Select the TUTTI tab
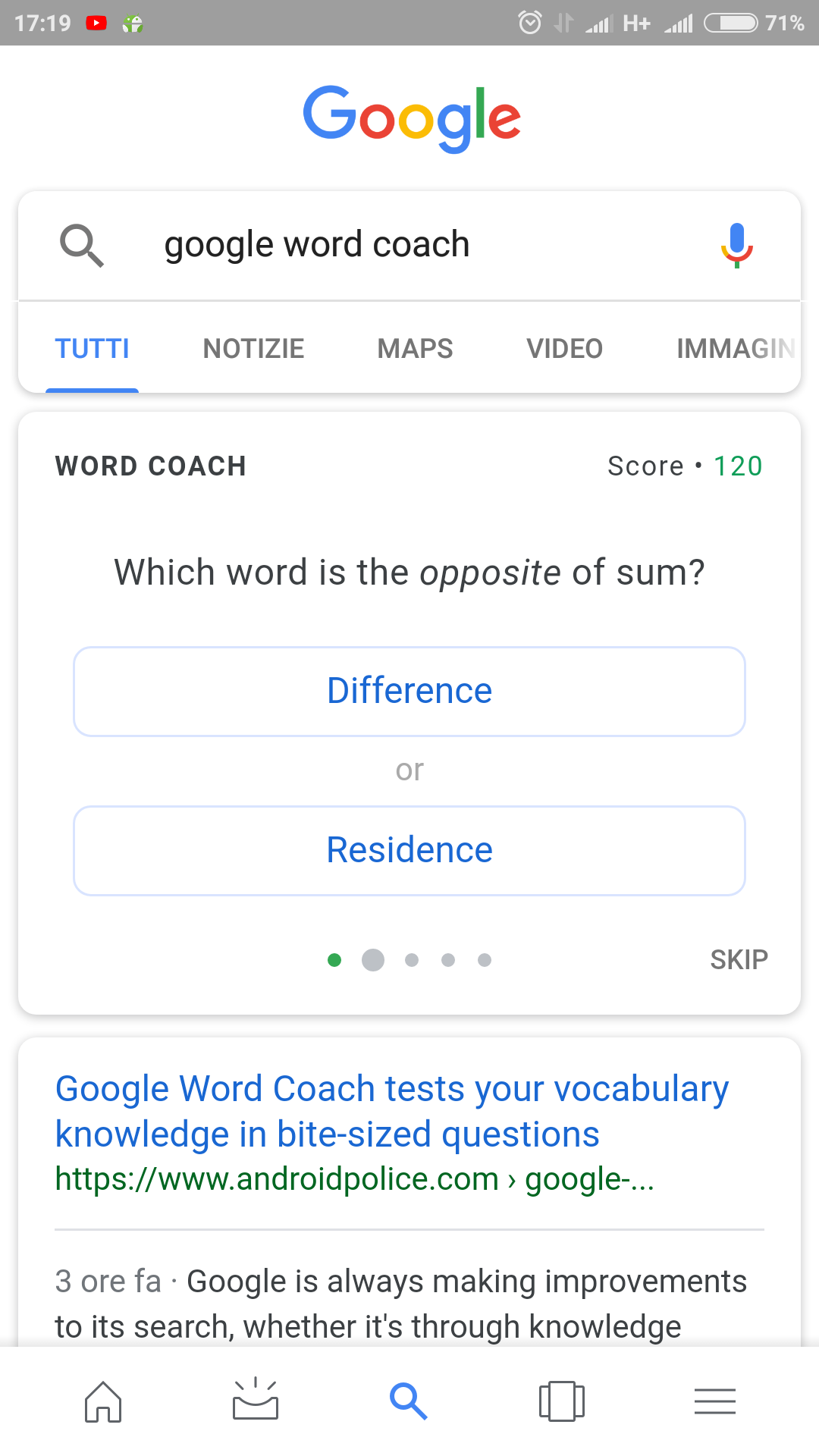The image size is (819, 1456). click(92, 349)
